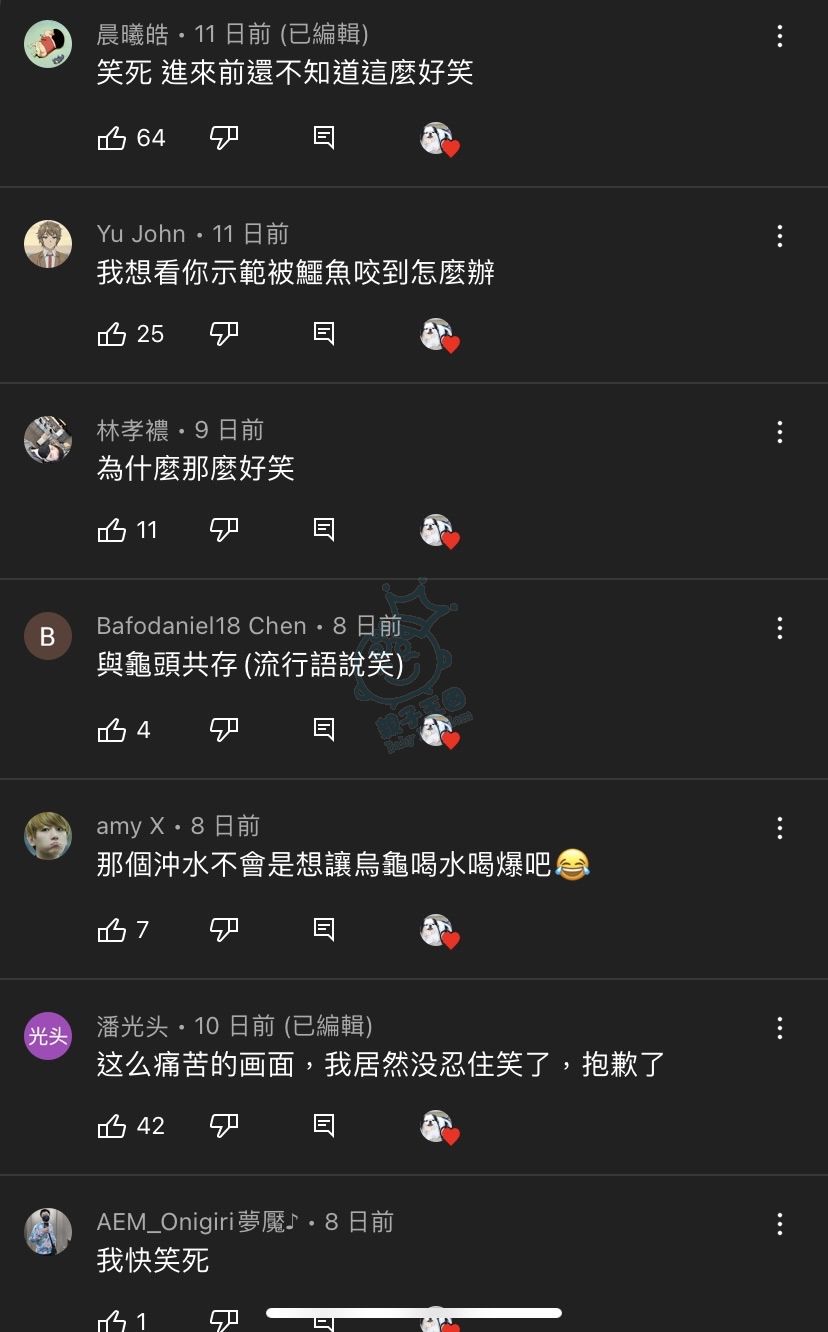Open the three-dot menu on 潘光头's comment
Image resolution: width=828 pixels, height=1332 pixels.
tap(780, 1028)
